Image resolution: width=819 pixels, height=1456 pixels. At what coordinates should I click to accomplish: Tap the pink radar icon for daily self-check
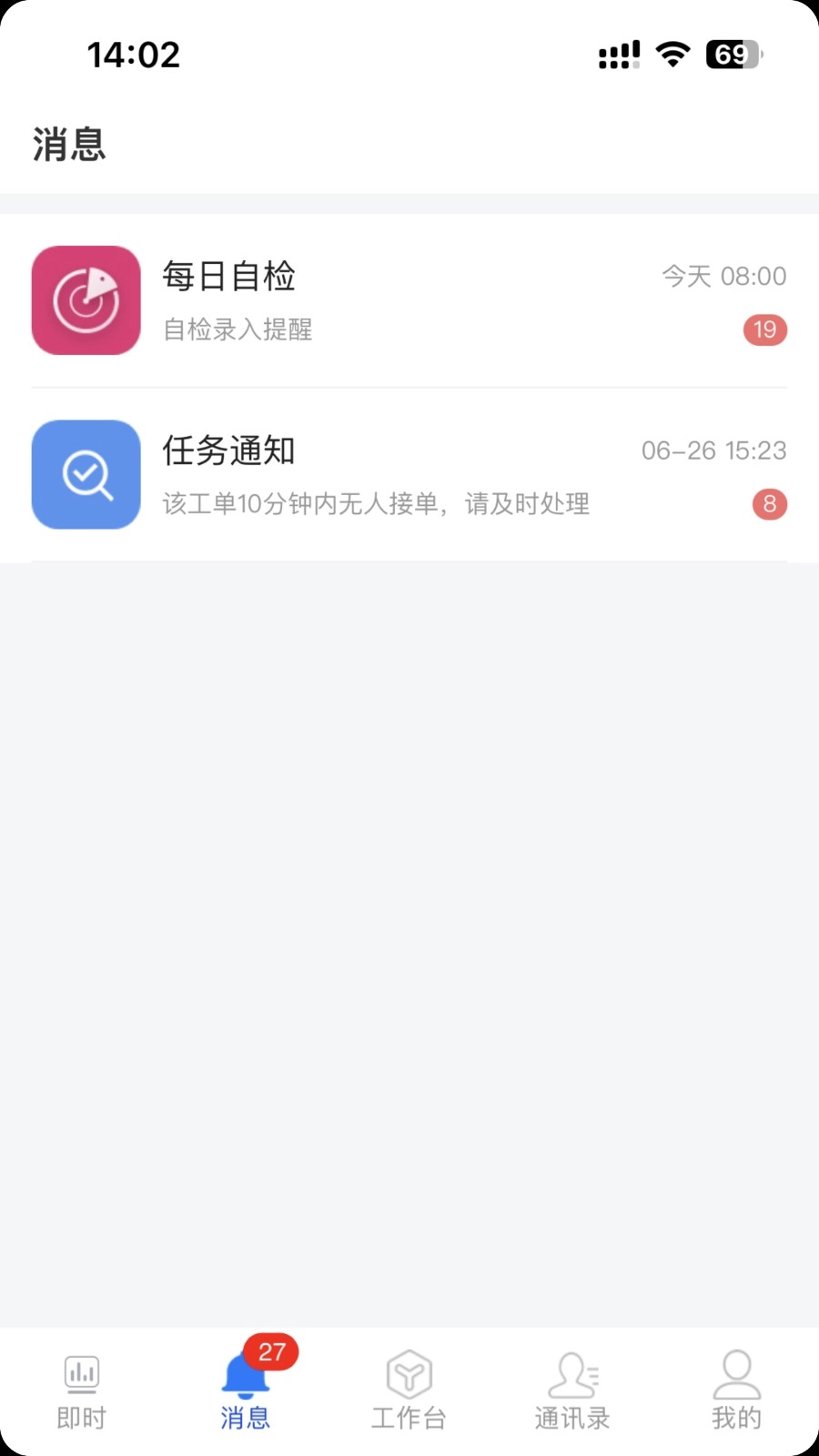[x=86, y=300]
